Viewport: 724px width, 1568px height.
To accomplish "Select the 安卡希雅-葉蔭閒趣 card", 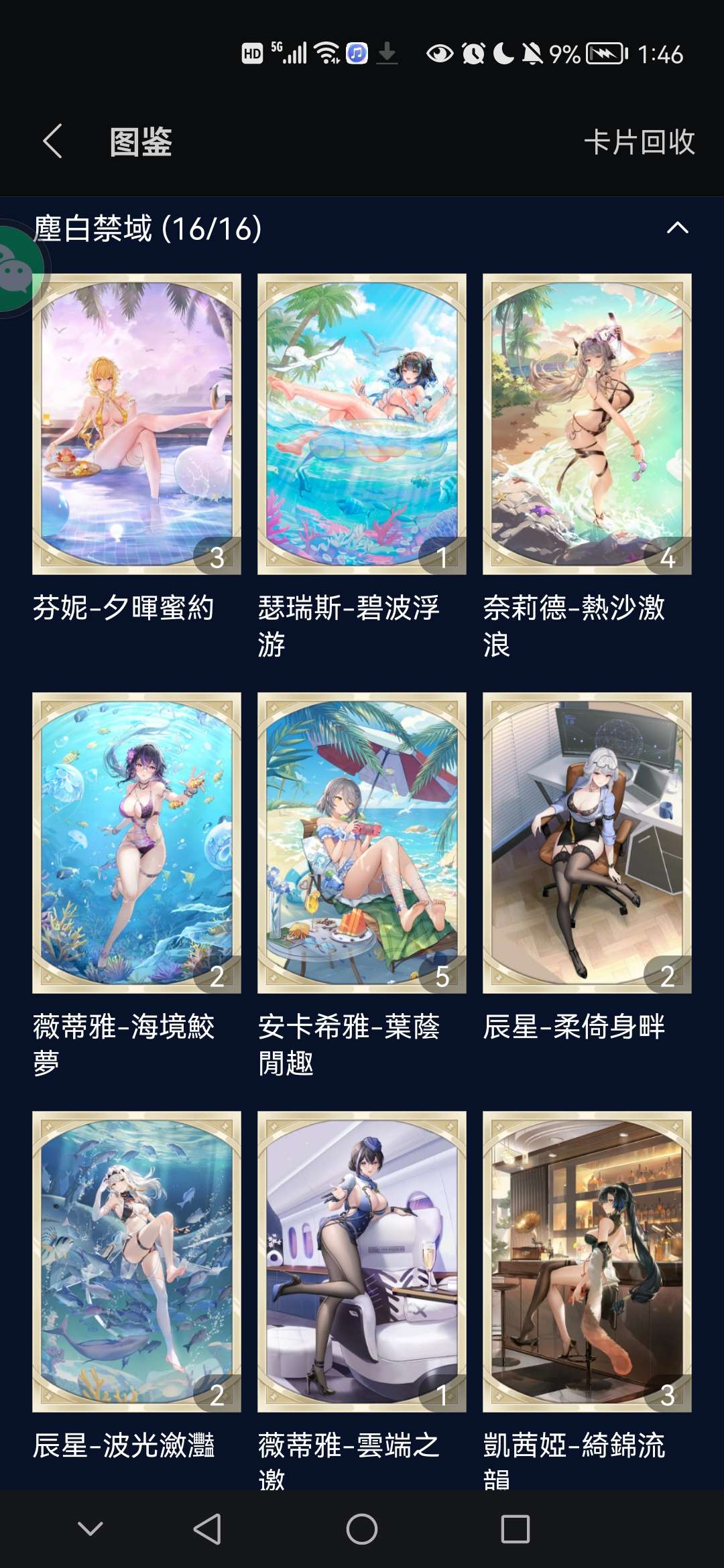I will (x=362, y=842).
